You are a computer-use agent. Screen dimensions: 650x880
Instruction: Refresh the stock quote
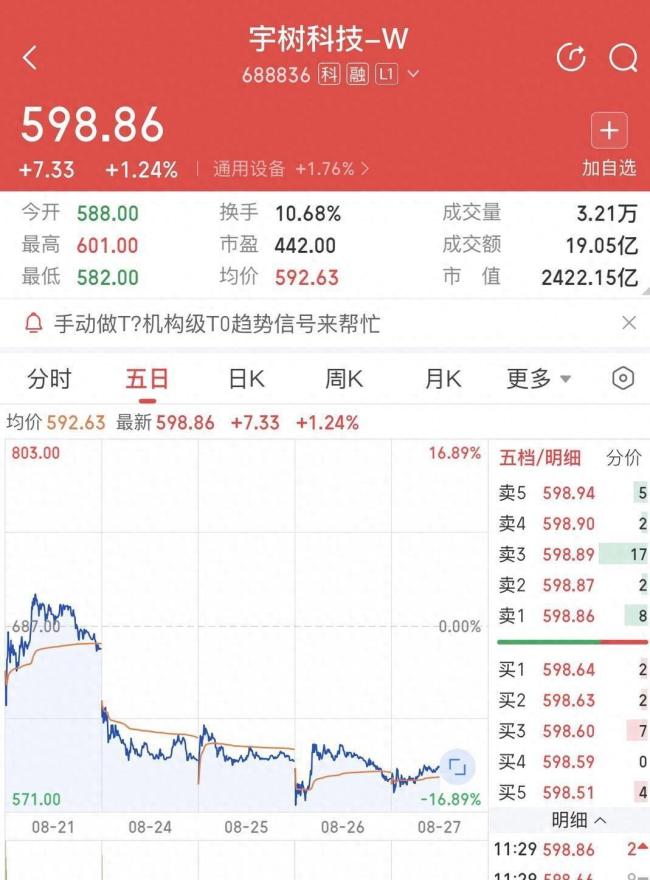pos(571,57)
